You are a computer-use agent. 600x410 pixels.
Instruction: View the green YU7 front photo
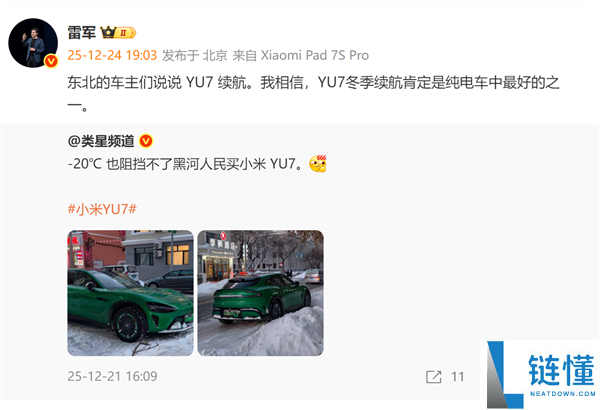point(130,292)
